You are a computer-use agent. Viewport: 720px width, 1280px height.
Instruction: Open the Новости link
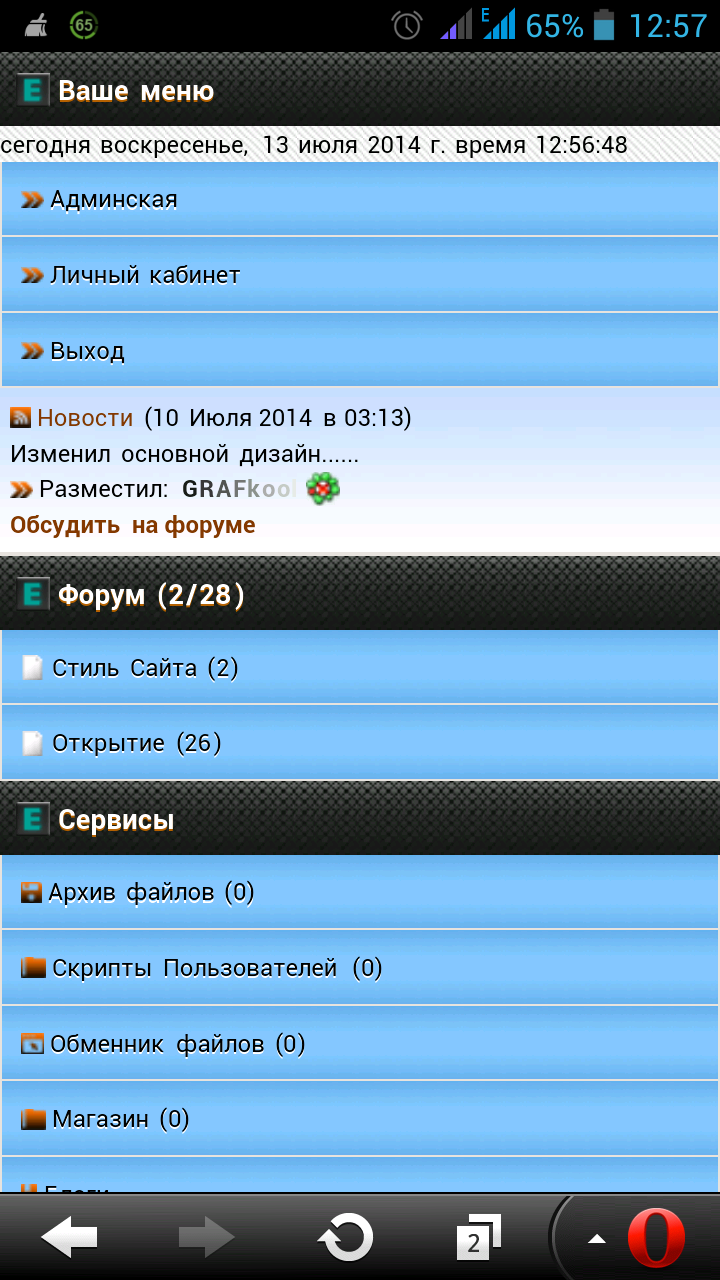85,417
